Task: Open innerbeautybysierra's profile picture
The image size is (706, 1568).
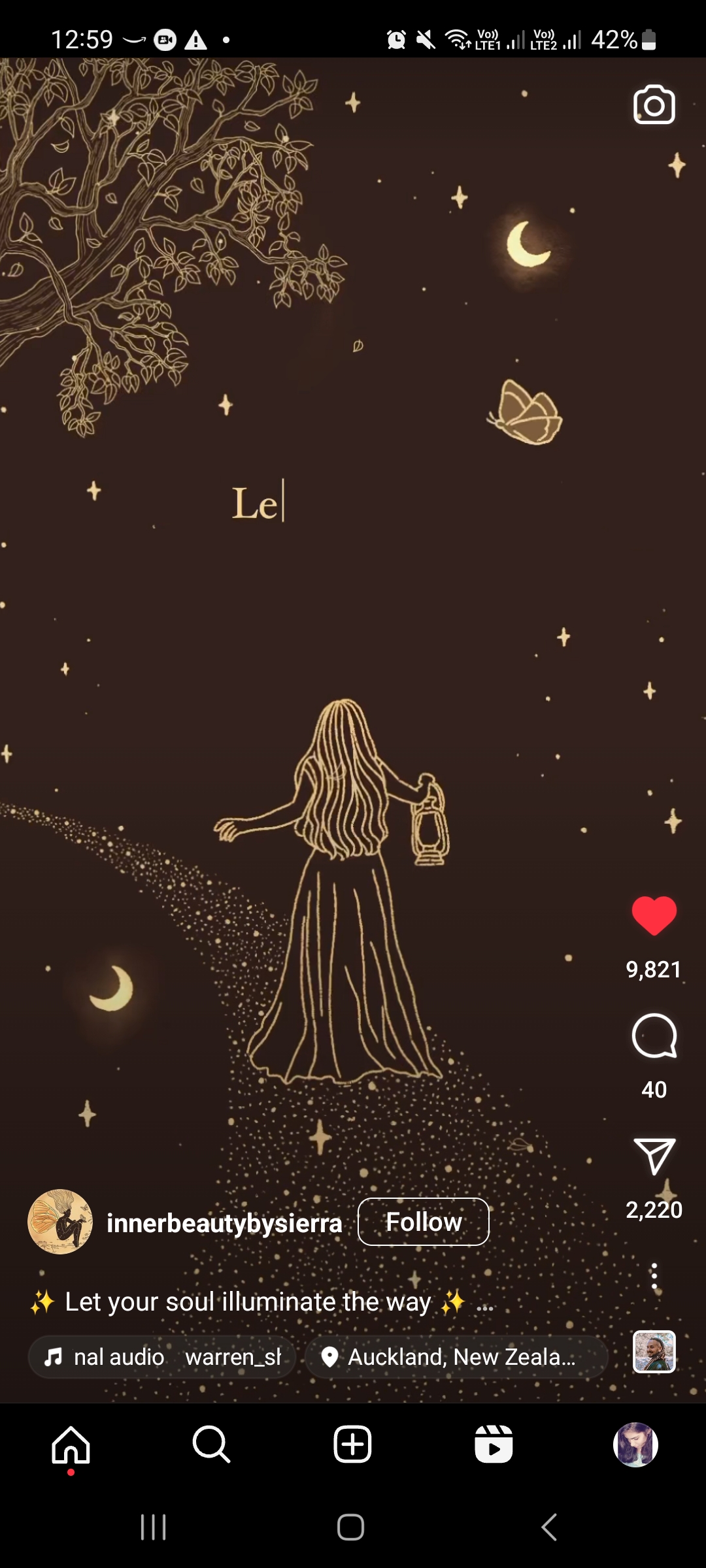Action: (60, 1222)
